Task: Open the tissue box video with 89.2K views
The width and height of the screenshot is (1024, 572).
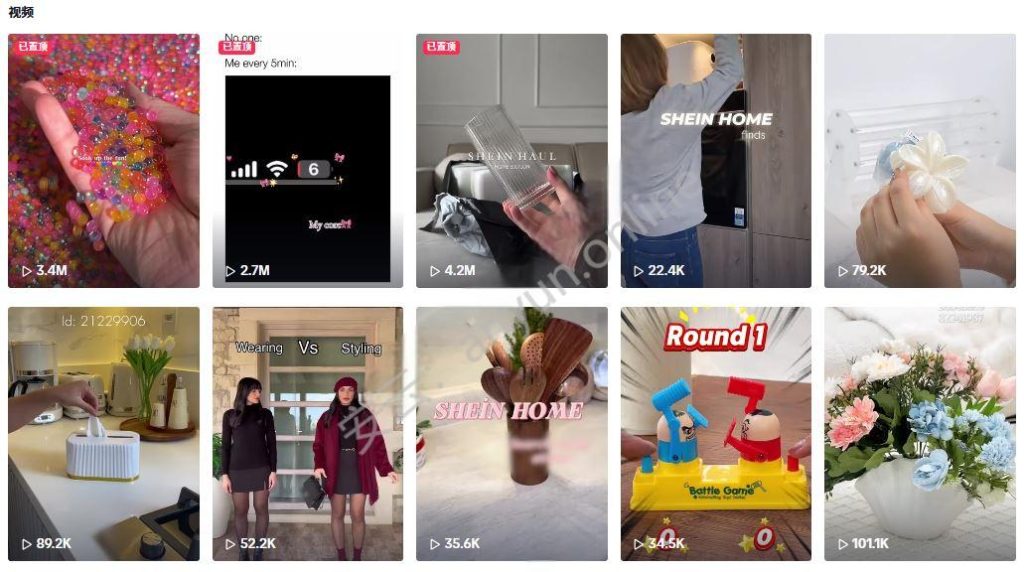Action: [x=103, y=433]
